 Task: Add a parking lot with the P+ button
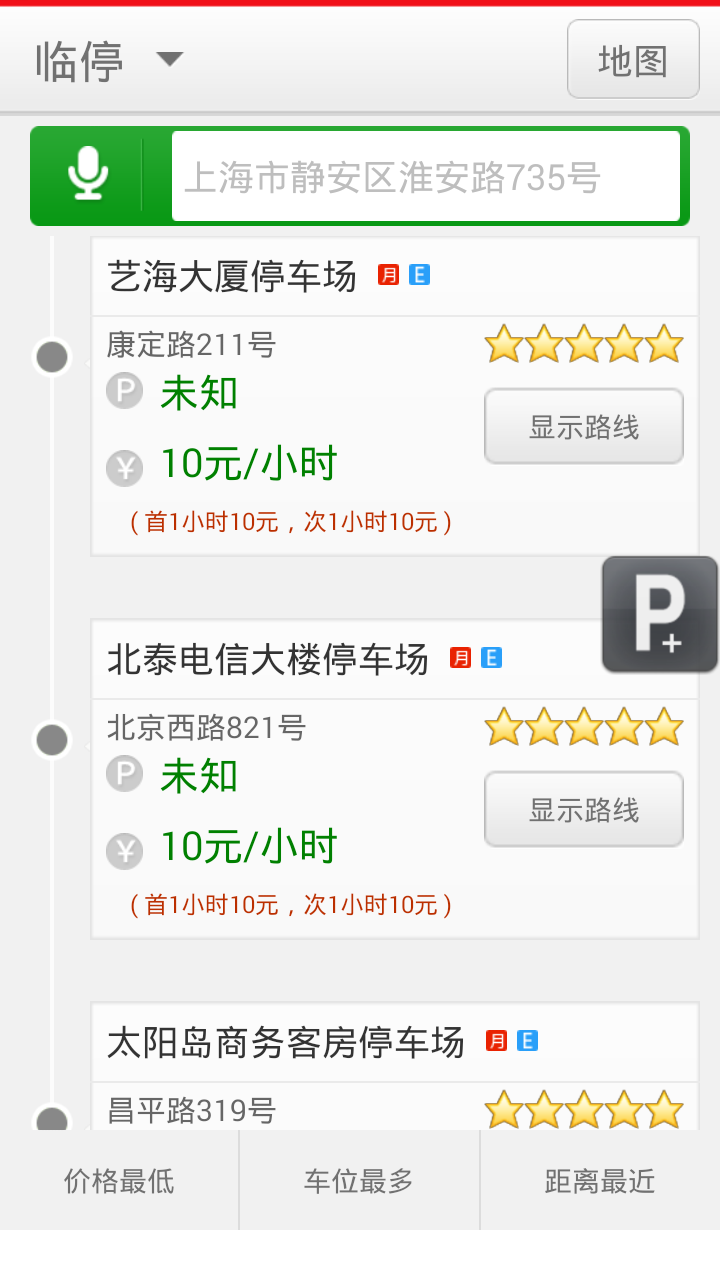(660, 614)
